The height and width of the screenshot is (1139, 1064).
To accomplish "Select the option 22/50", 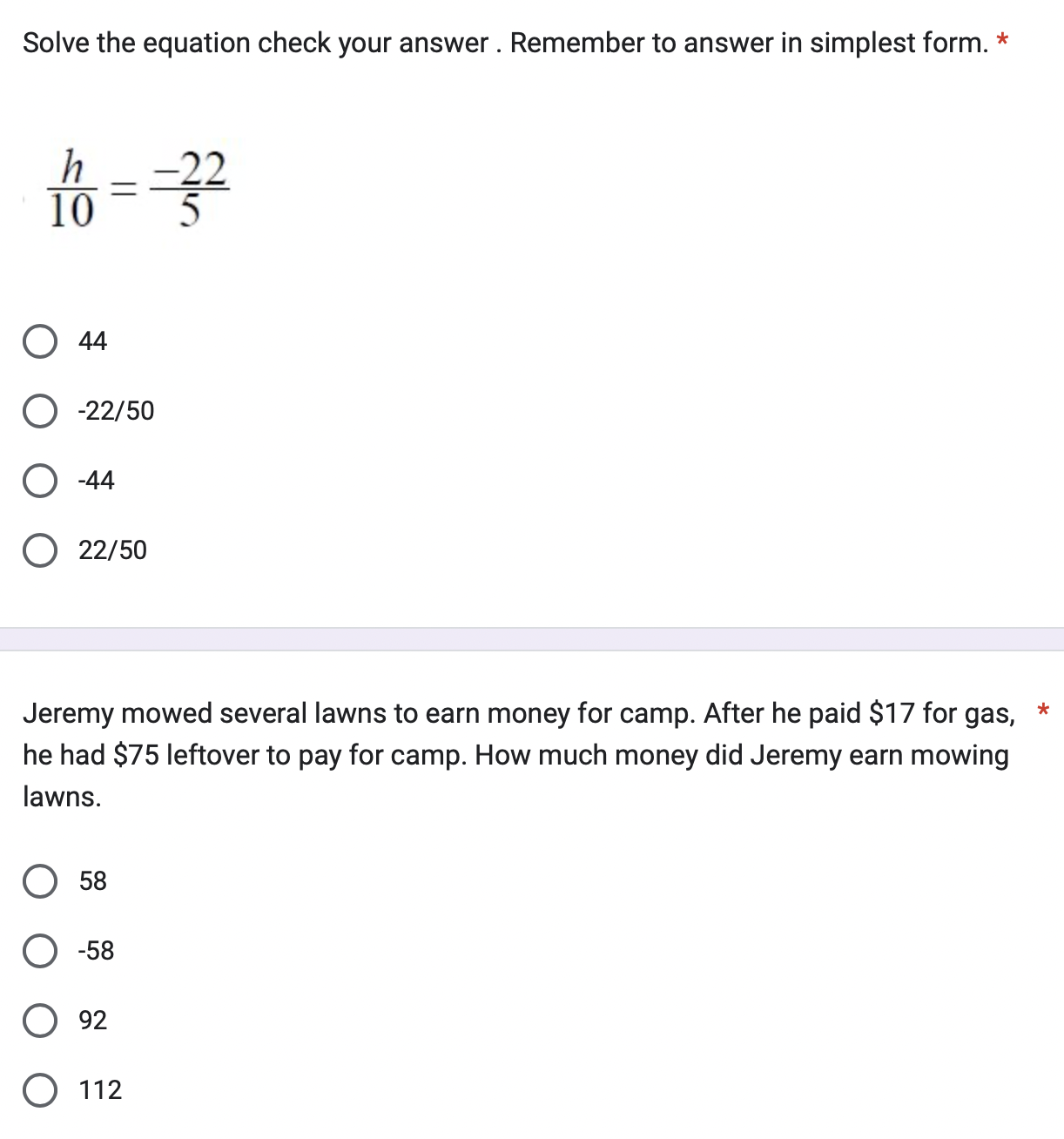I will tap(40, 549).
